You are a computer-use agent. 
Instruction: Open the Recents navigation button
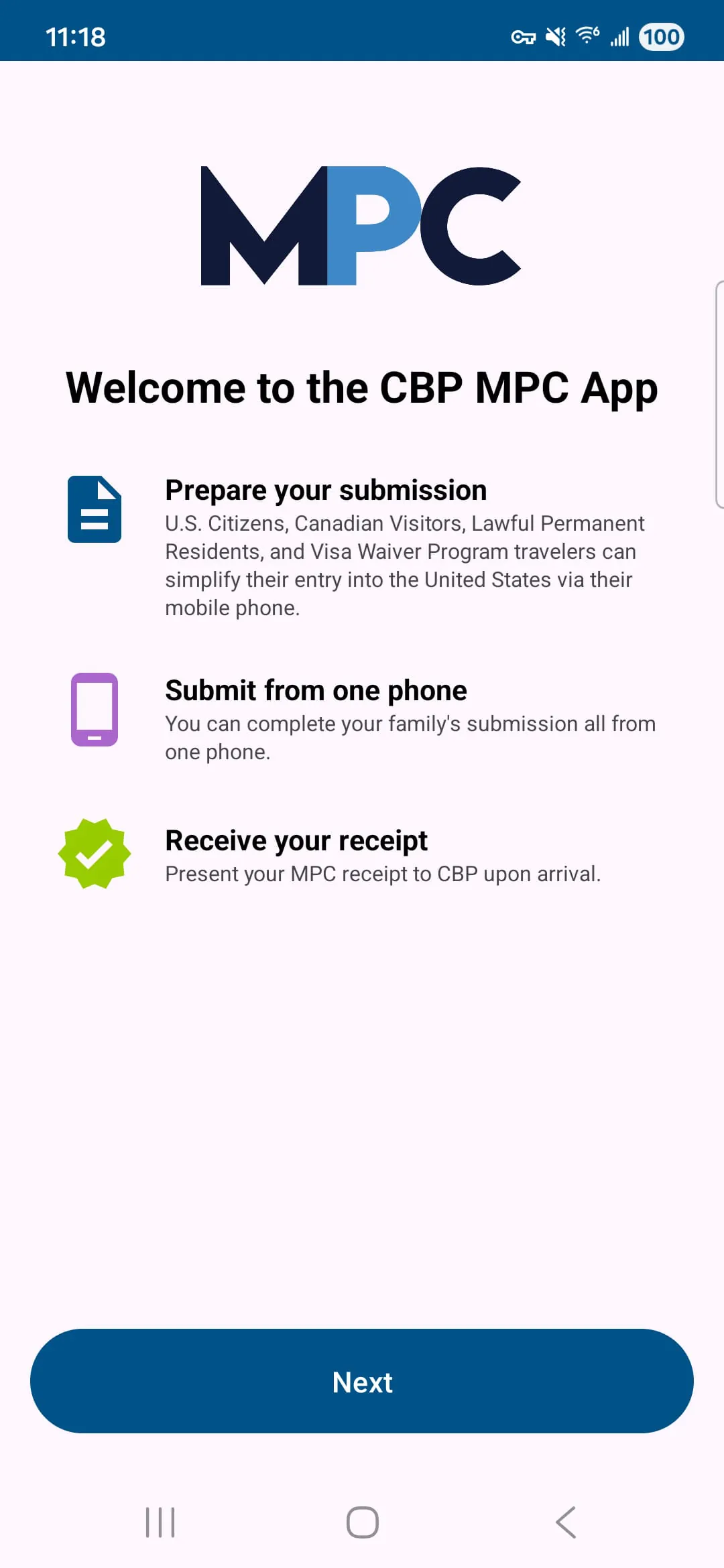(160, 1522)
